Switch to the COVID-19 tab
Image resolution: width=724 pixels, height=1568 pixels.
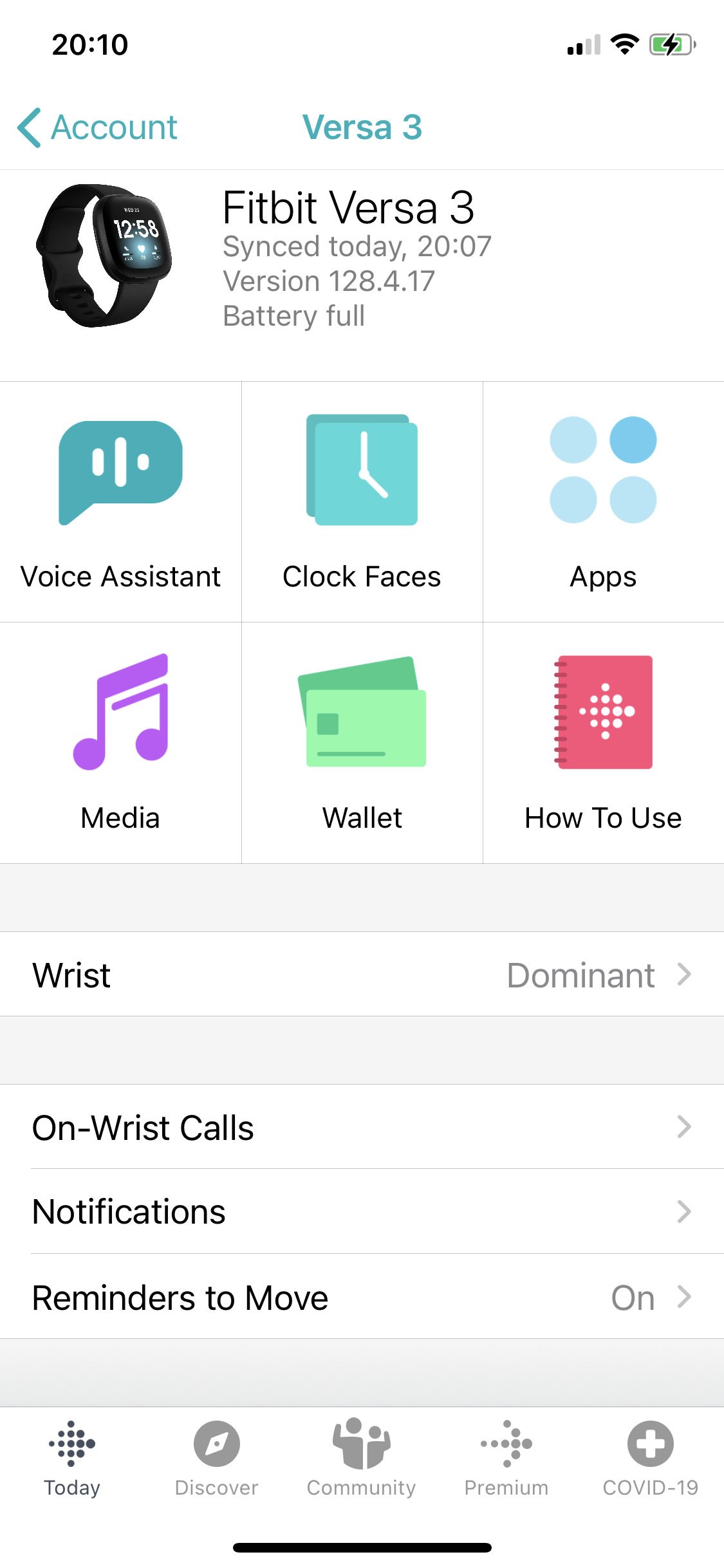(651, 1459)
